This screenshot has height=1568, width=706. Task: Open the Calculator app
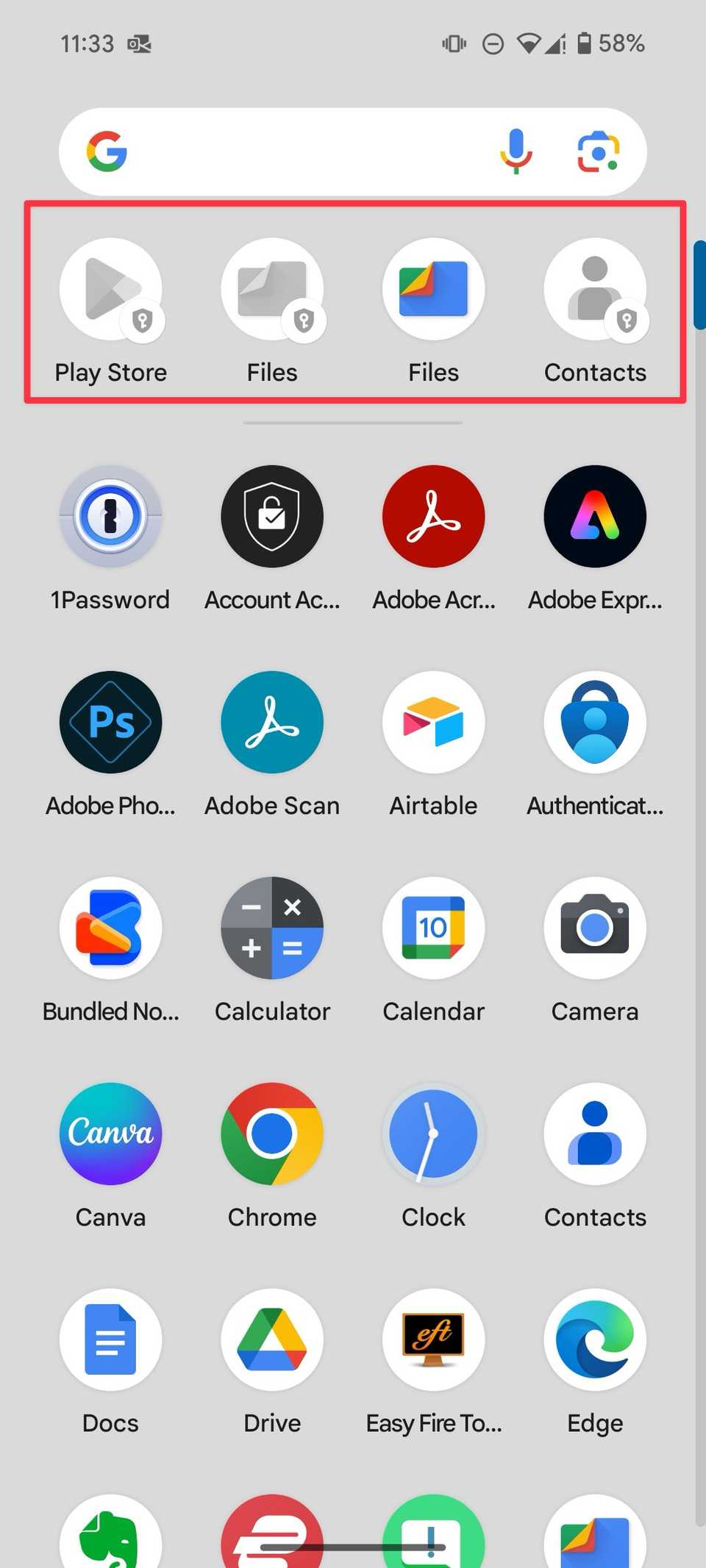click(x=271, y=928)
